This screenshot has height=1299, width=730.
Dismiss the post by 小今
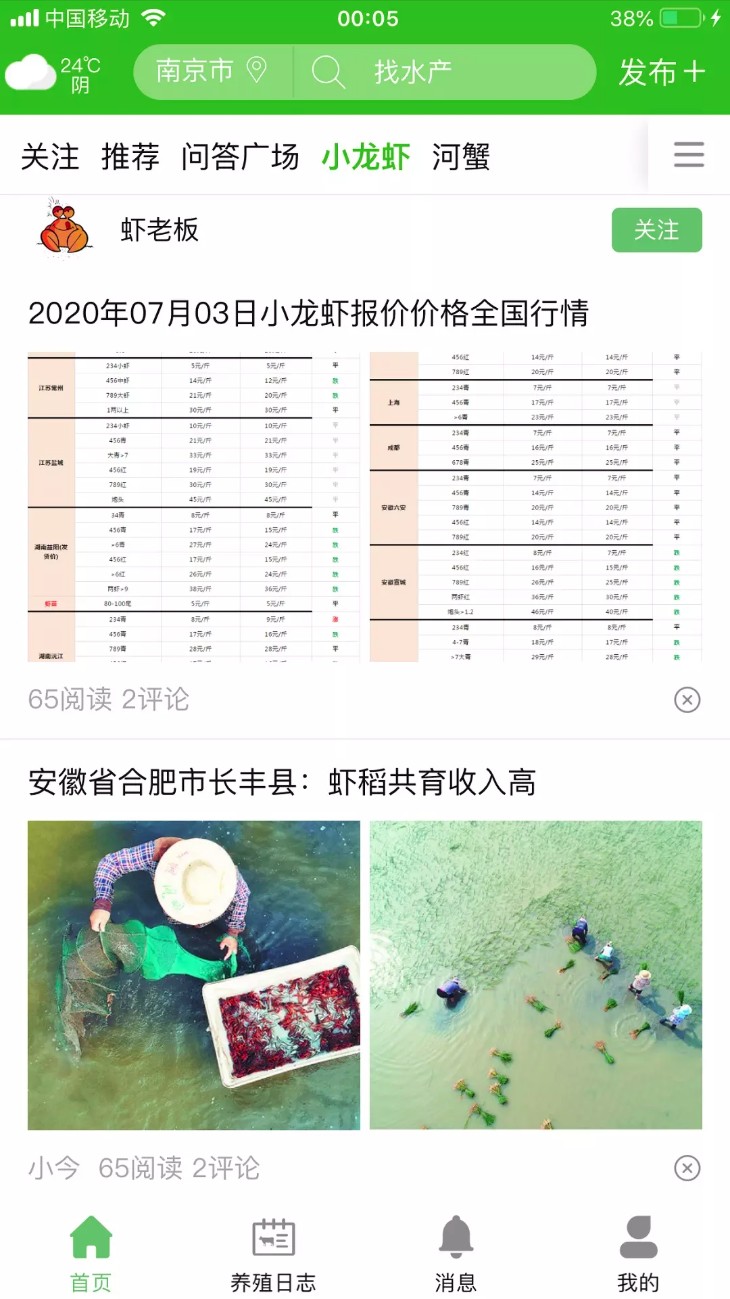(687, 1168)
